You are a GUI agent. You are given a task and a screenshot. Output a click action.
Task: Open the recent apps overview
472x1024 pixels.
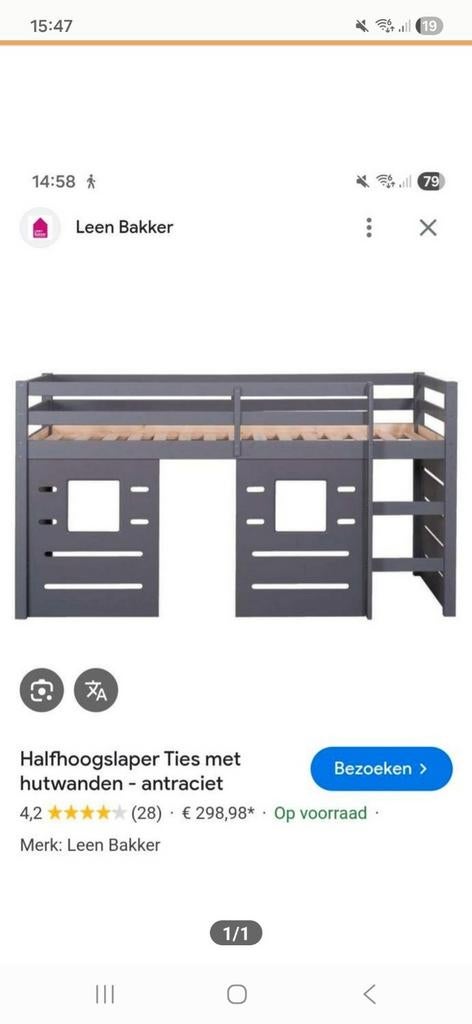click(105, 994)
